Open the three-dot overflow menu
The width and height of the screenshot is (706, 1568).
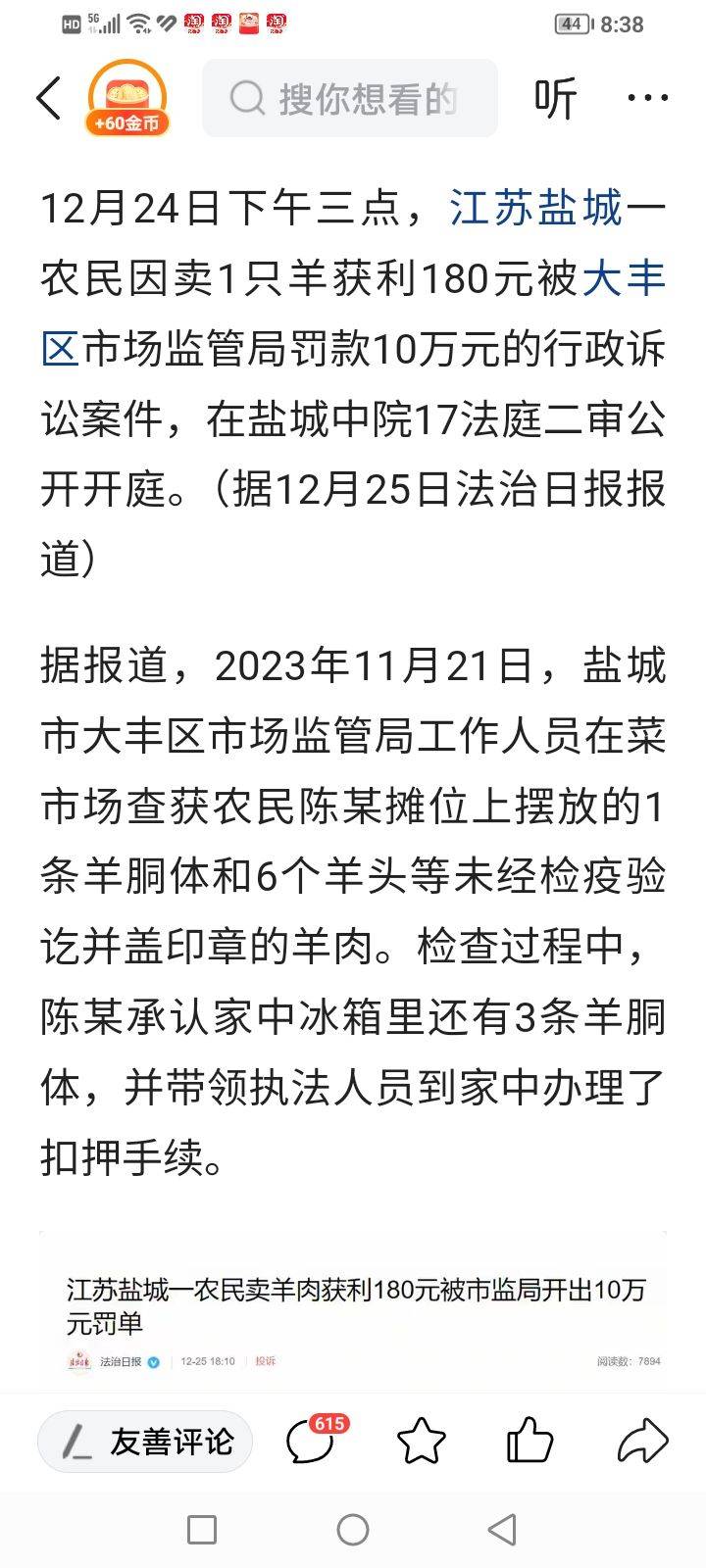(x=647, y=98)
